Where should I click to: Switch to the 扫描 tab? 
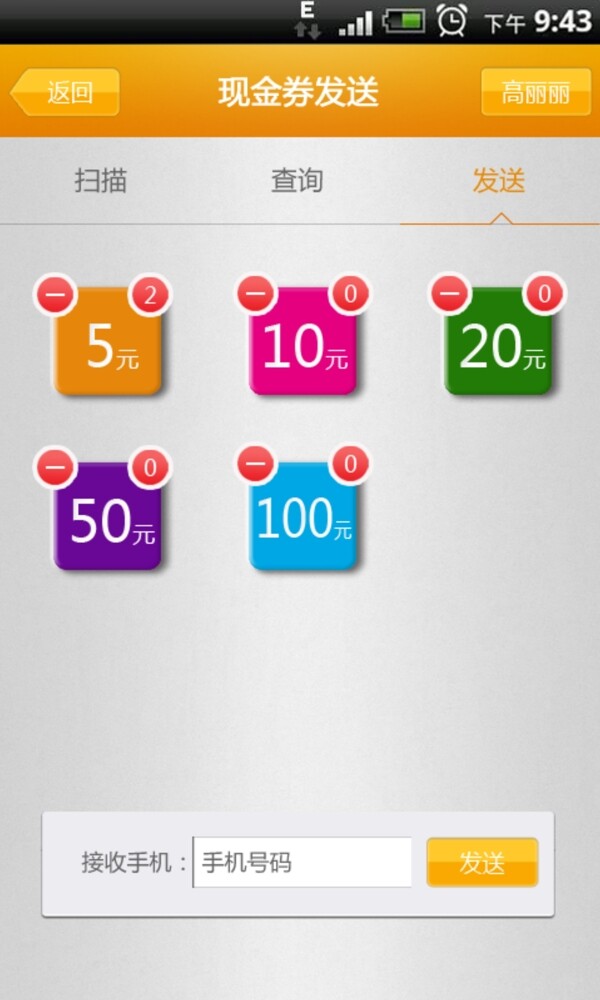(x=101, y=181)
